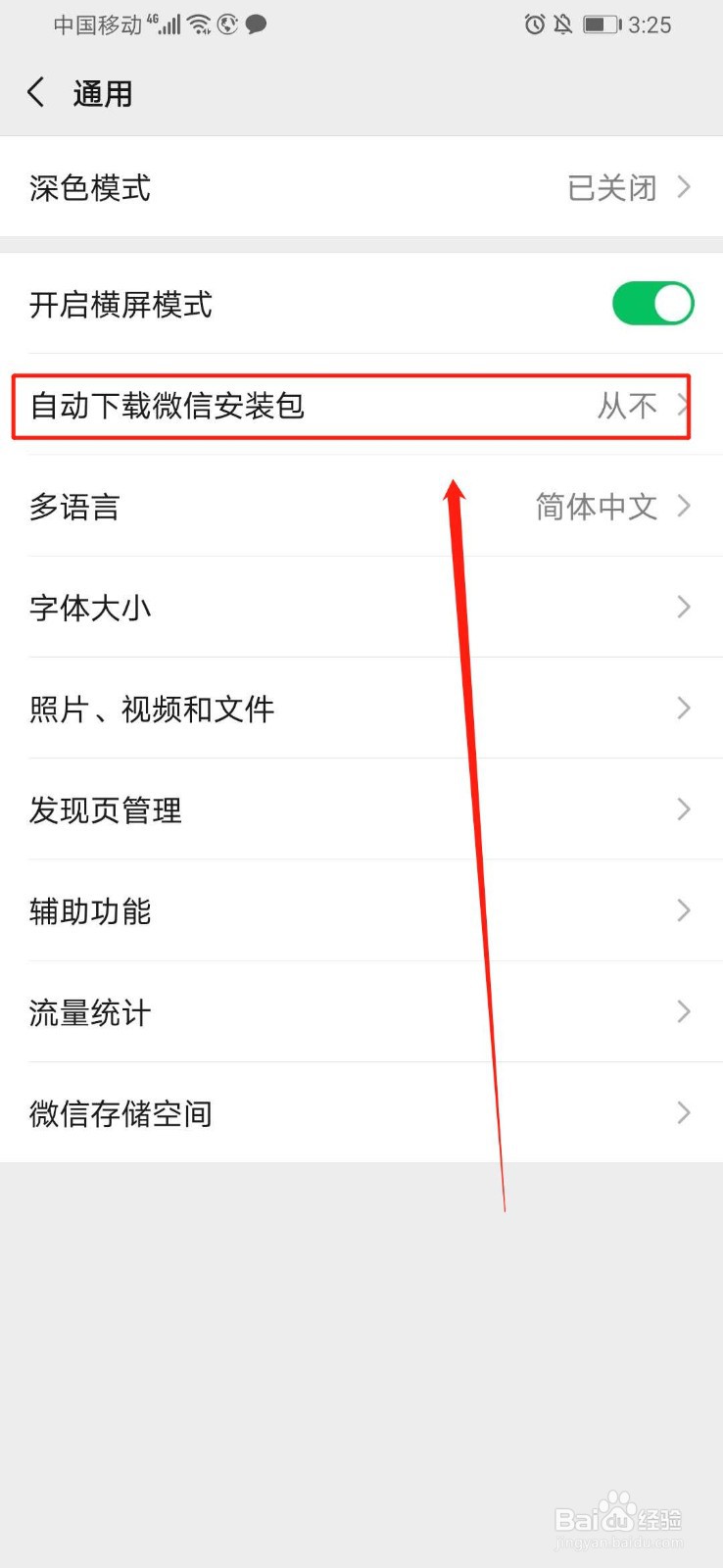The image size is (723, 1568).
Task: Expand 字体大小 with its right chevron
Action: [x=683, y=608]
